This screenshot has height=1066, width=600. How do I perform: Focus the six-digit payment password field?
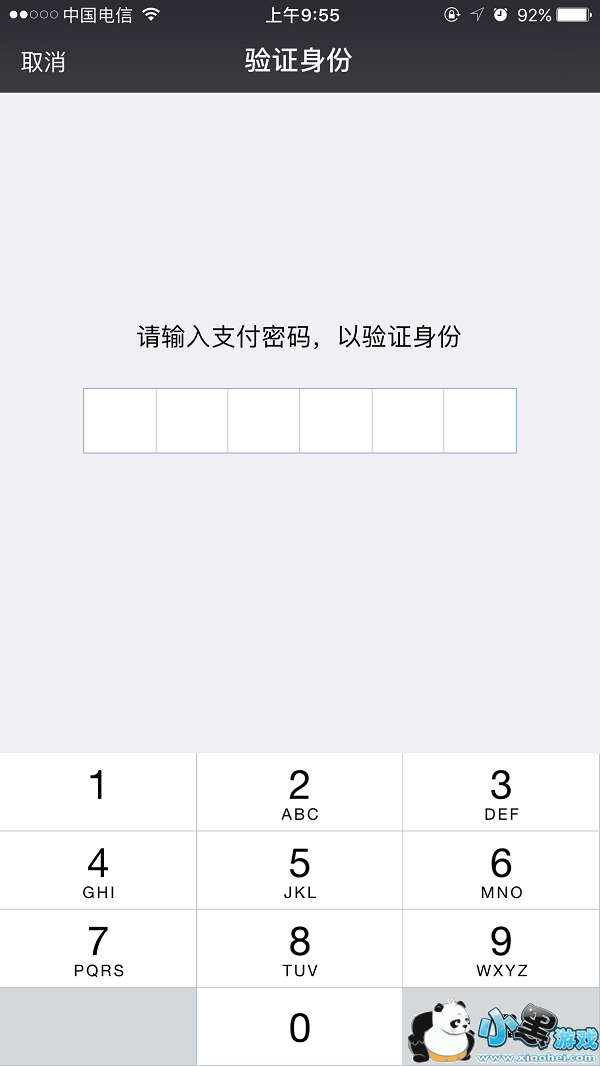[299, 420]
